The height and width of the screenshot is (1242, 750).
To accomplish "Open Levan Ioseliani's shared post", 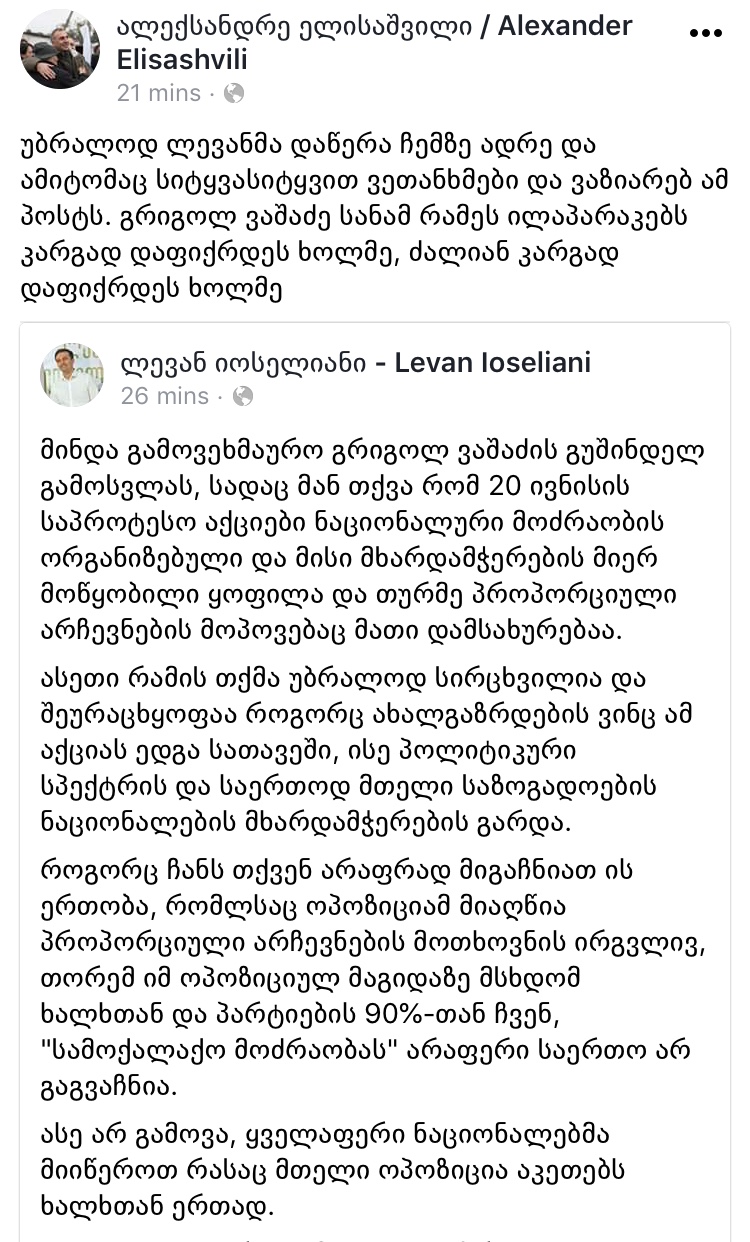I will pos(375,800).
